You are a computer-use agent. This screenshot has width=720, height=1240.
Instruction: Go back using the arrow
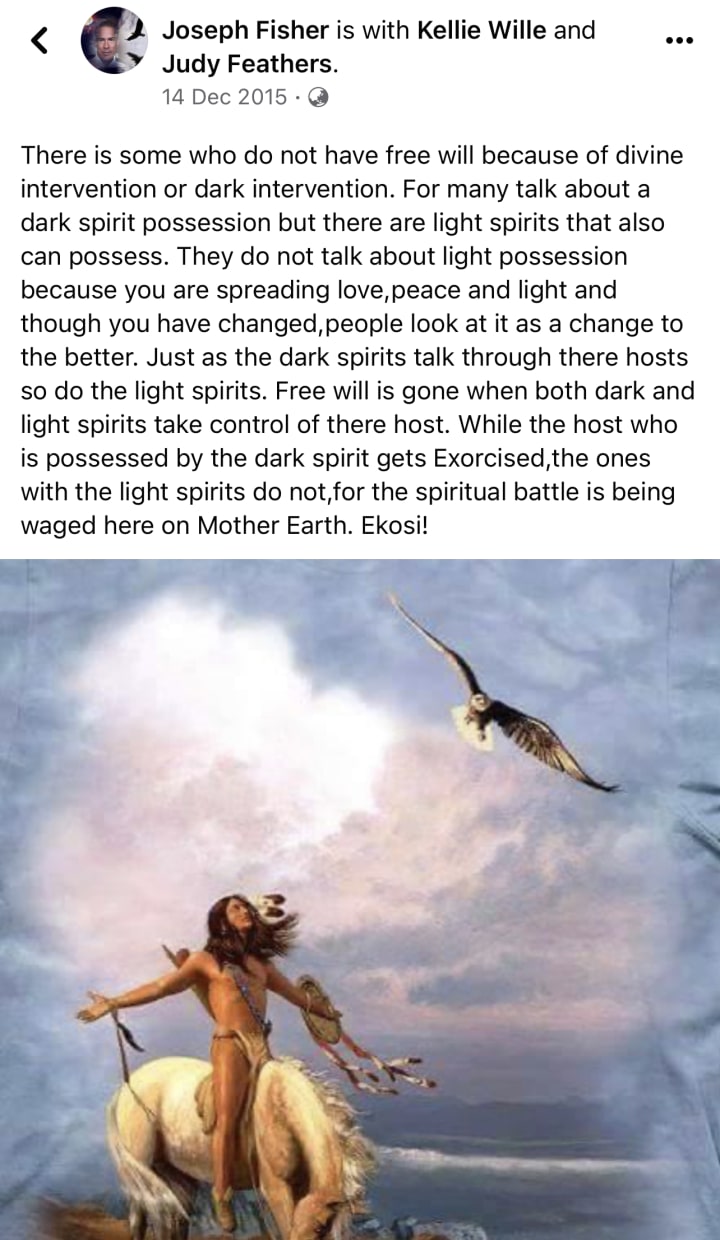click(39, 40)
